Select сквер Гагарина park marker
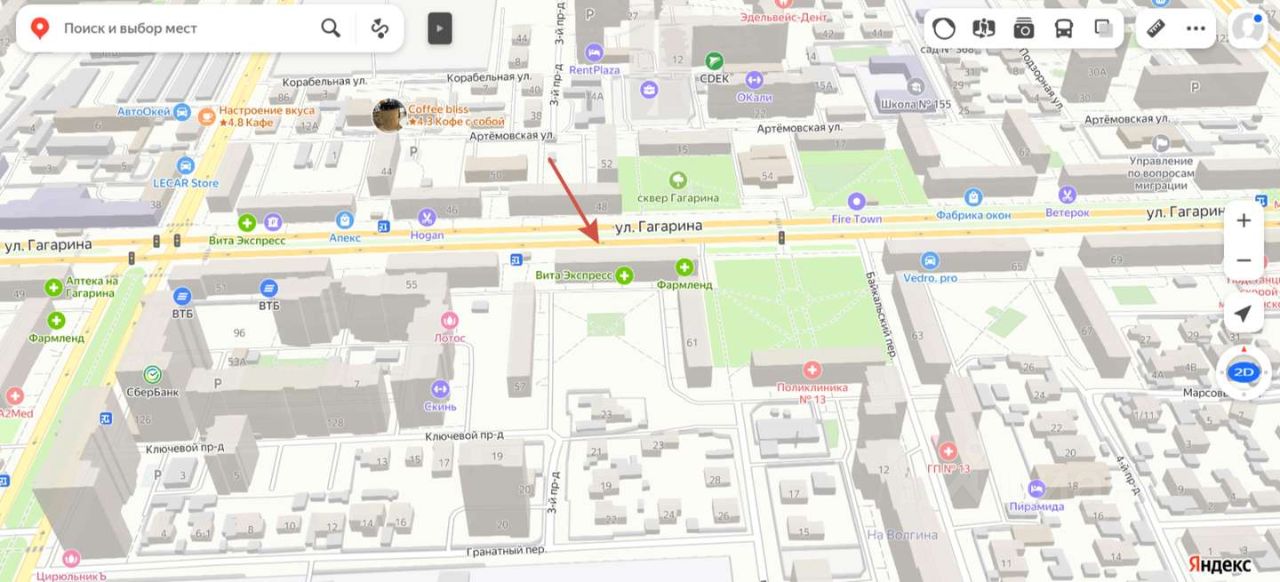1280x582 pixels. (x=678, y=180)
